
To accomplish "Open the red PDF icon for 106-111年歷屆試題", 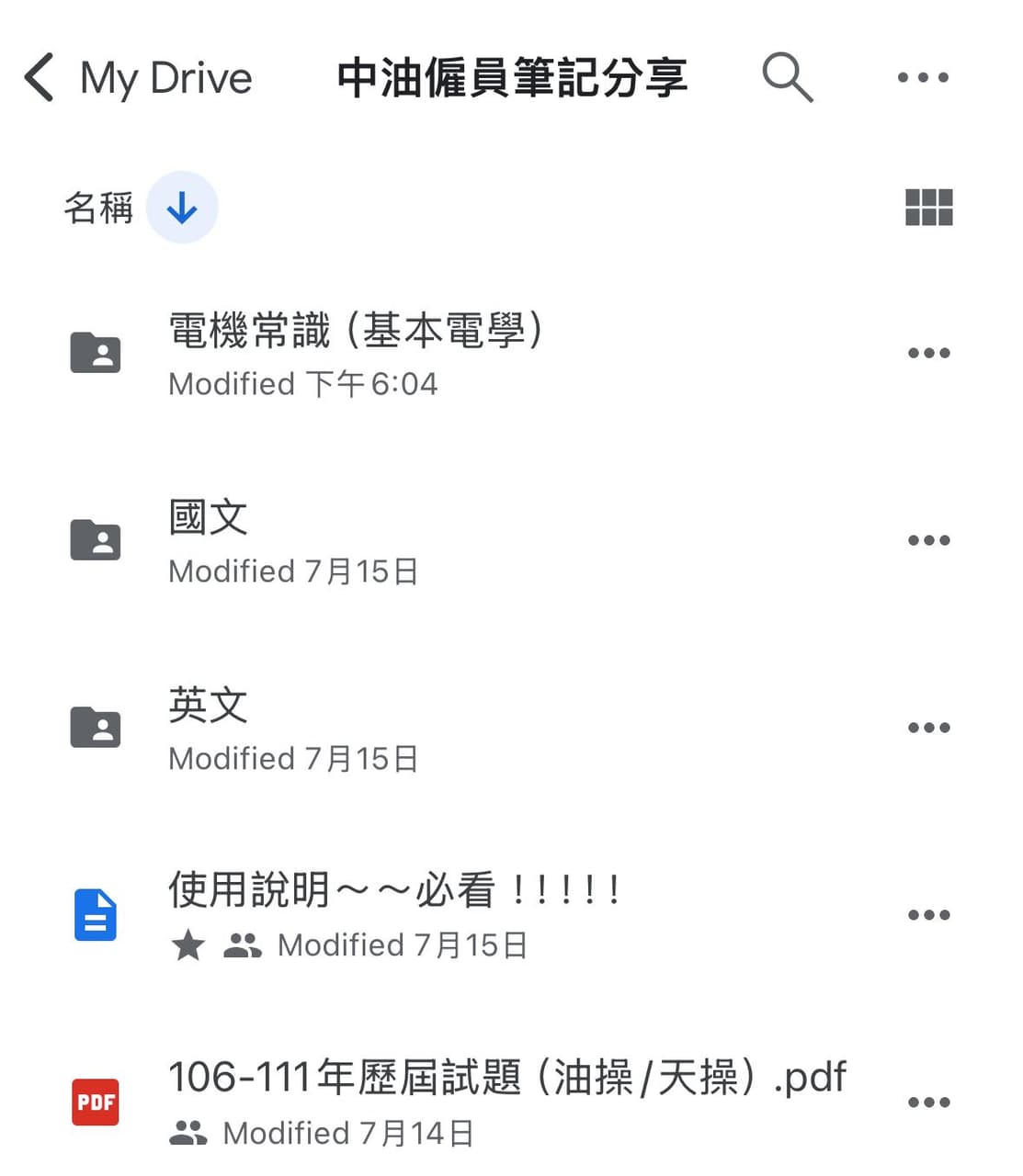I will coord(95,1102).
